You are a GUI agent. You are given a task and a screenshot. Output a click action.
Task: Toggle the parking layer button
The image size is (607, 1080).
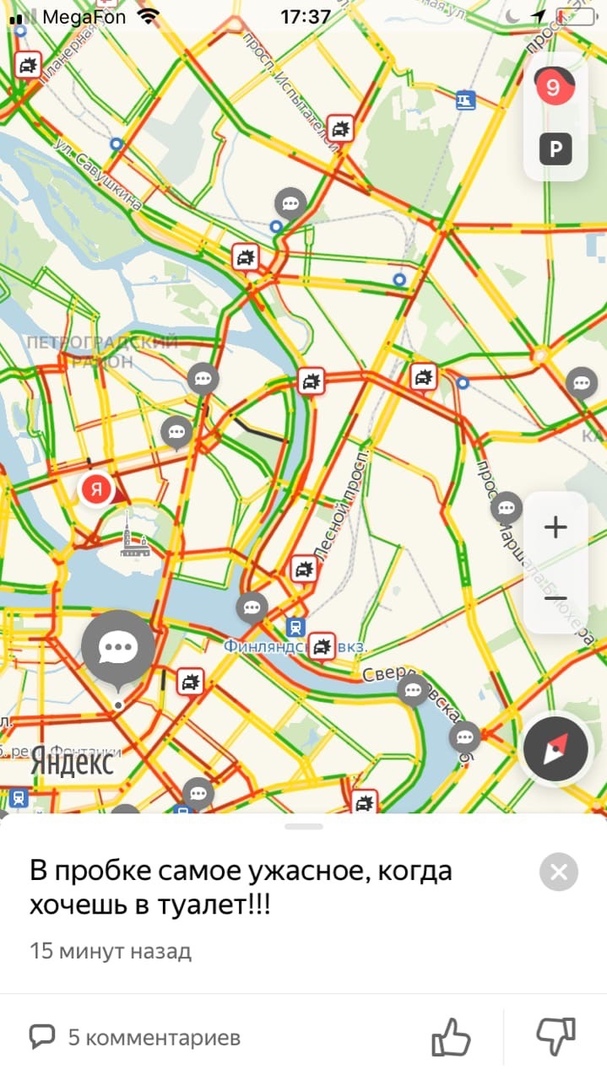pos(555,150)
